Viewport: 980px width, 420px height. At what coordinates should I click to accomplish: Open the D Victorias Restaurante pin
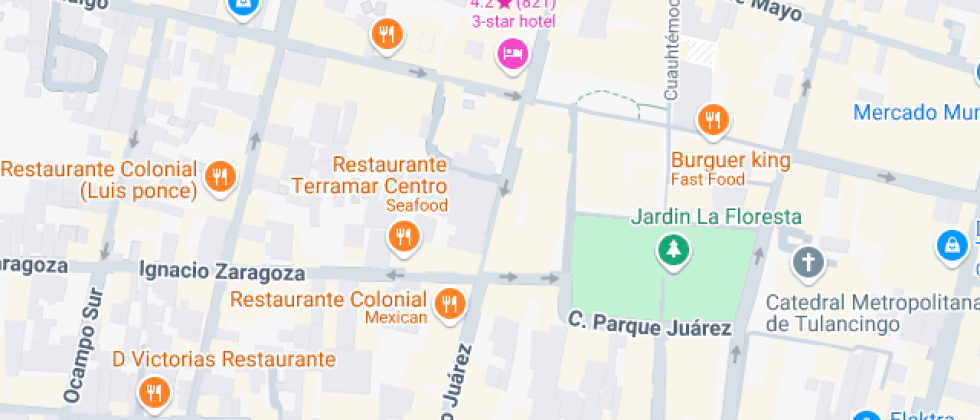[x=154, y=392]
